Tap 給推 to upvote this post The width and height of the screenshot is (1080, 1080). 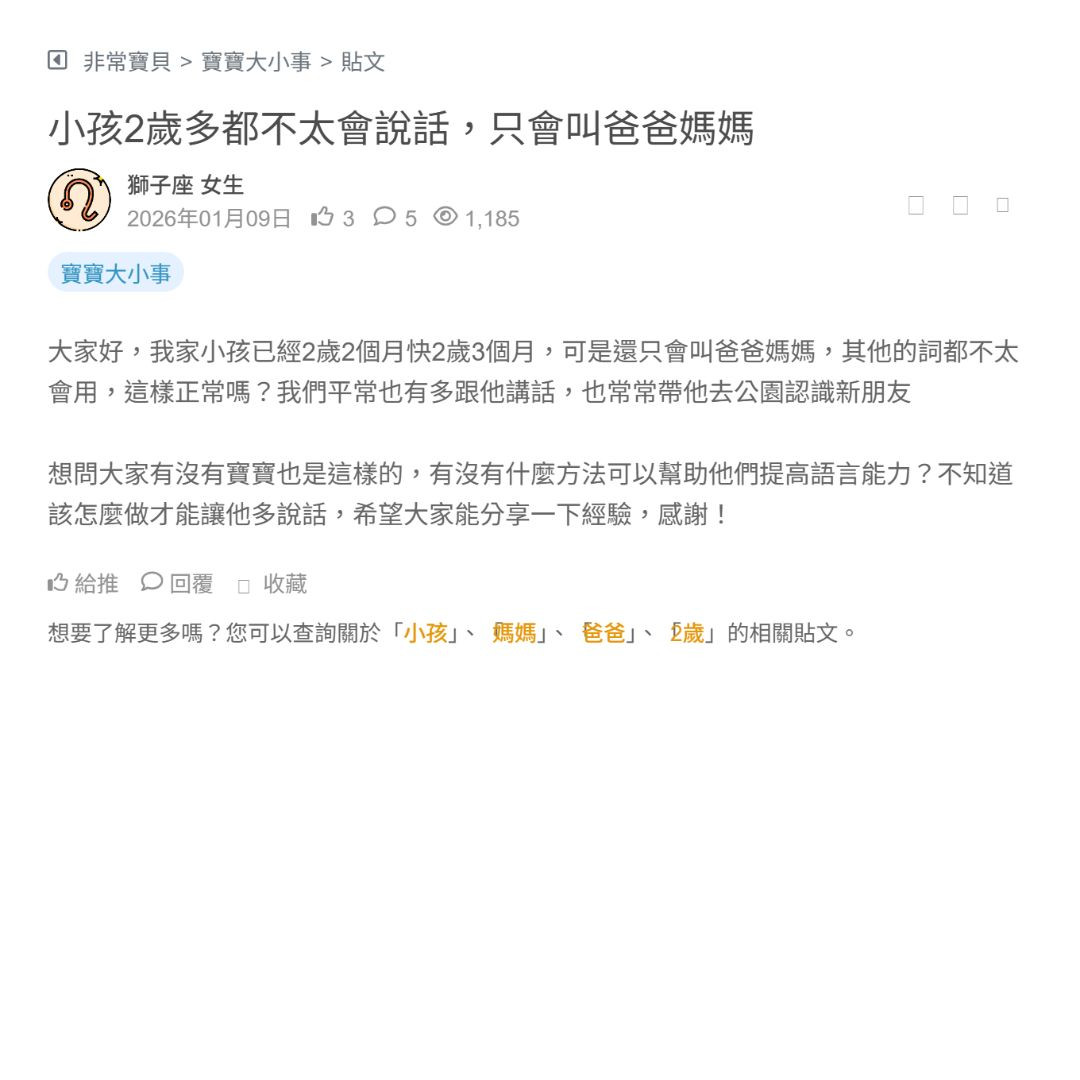coord(84,583)
